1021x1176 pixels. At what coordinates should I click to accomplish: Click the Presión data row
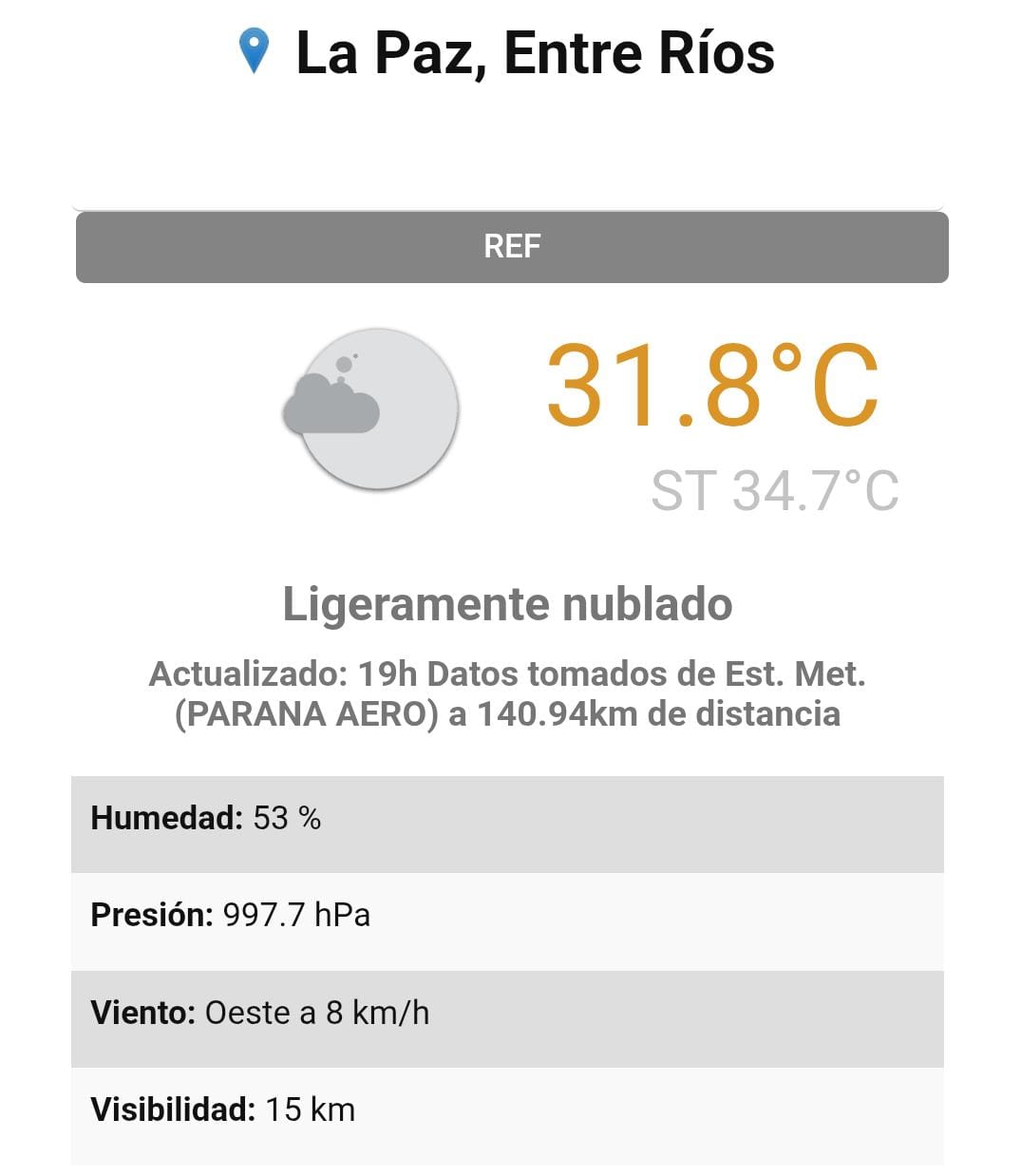[510, 915]
